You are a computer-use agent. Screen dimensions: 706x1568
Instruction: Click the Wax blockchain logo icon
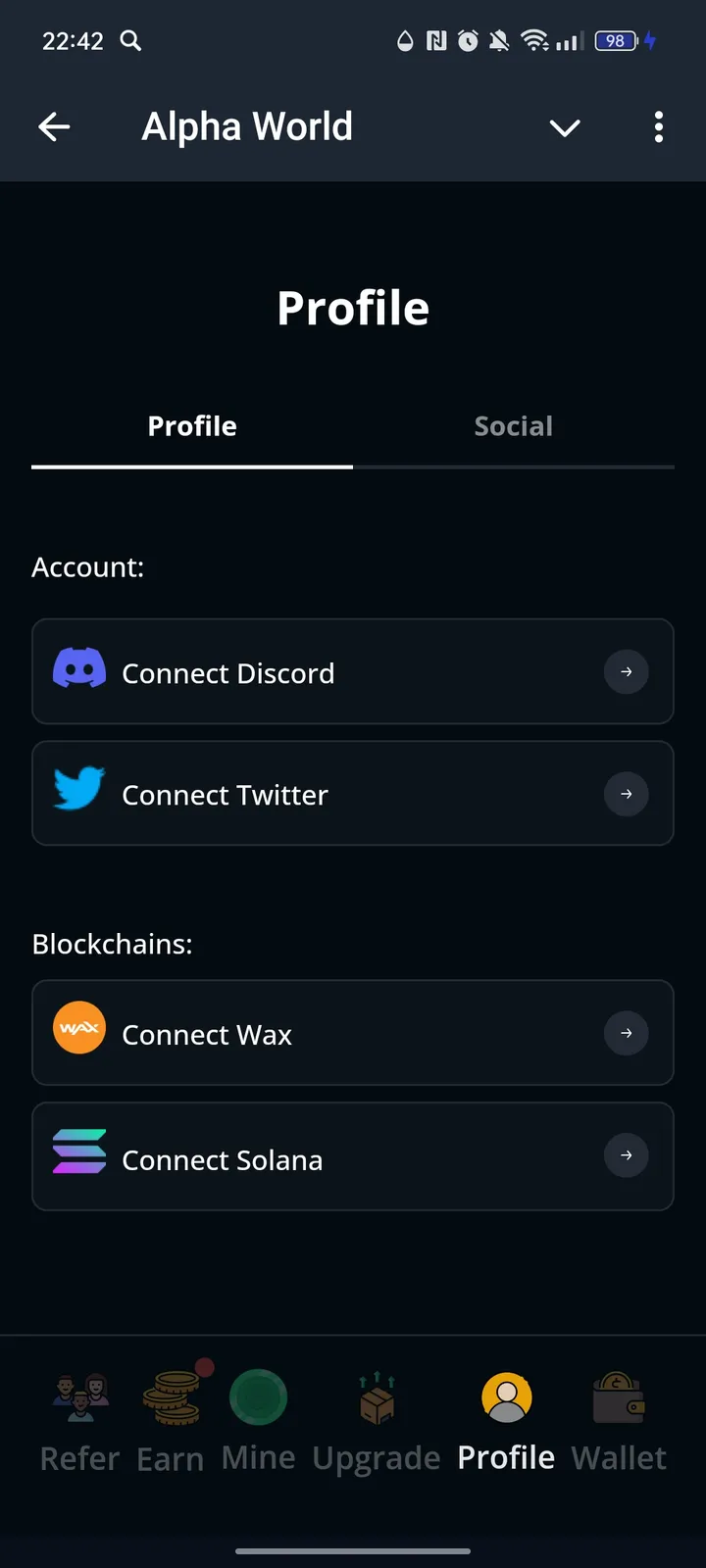(x=79, y=1028)
